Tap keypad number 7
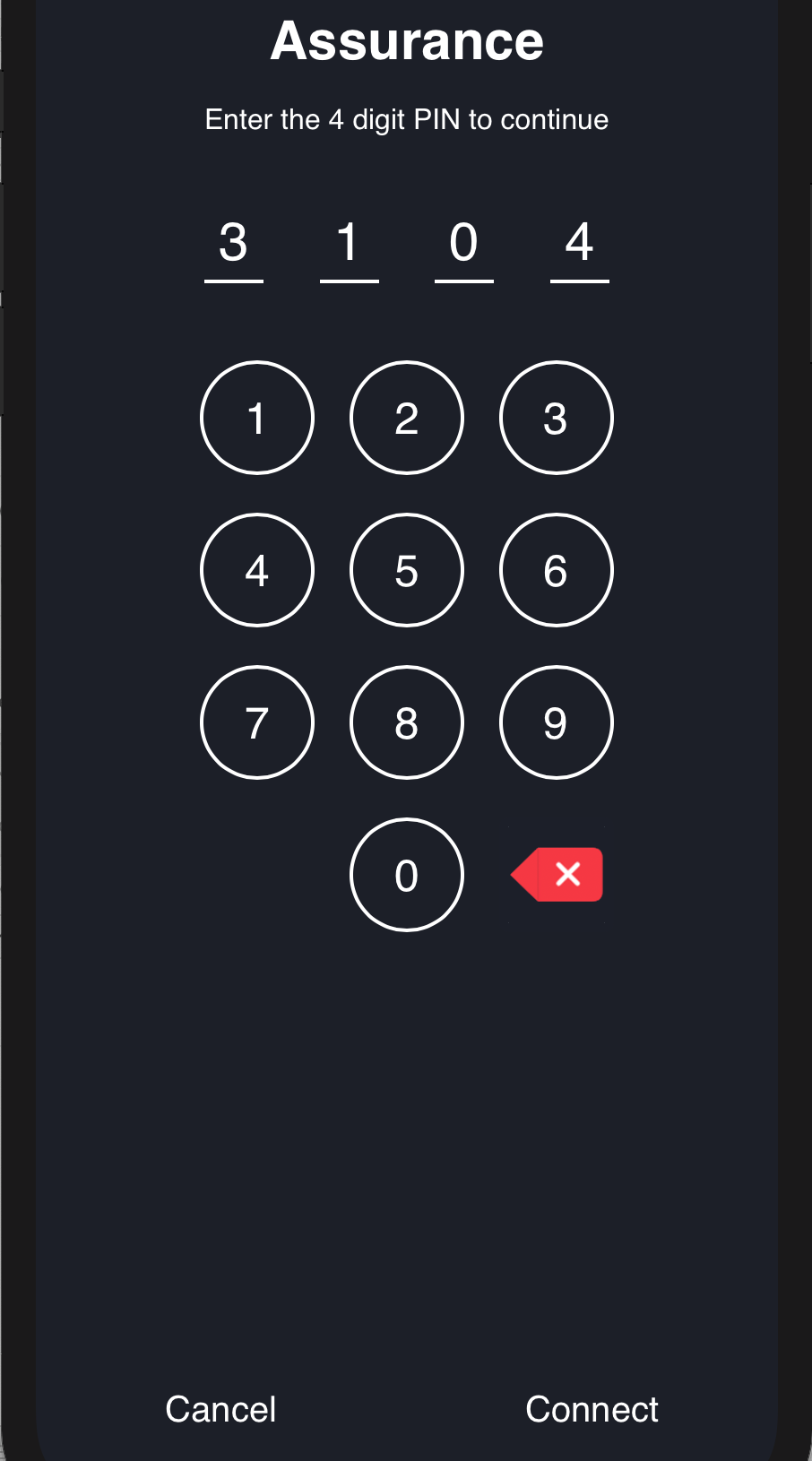Viewport: 812px width, 1461px height. [257, 722]
